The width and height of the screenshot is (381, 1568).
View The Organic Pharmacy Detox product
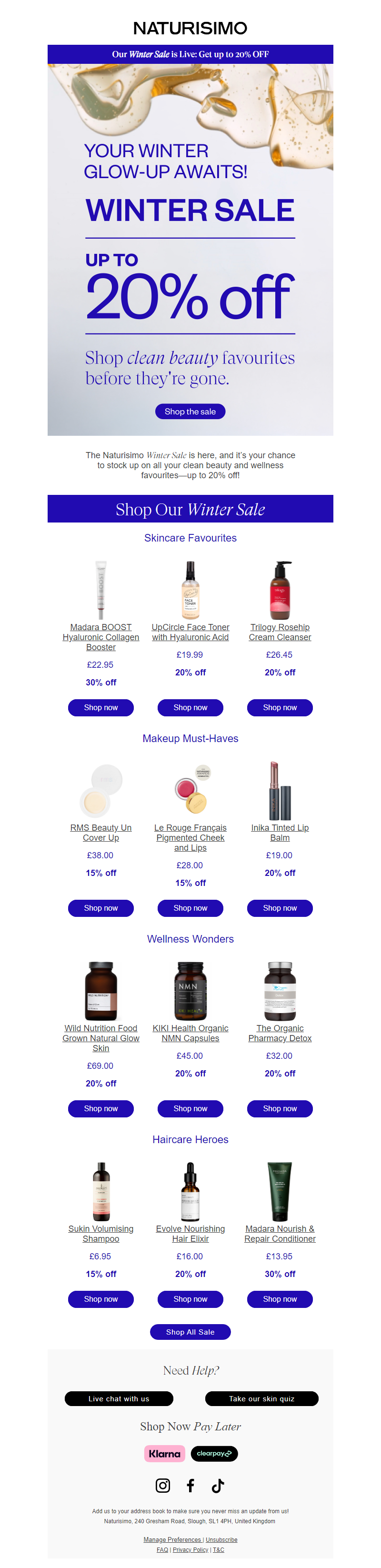[280, 1033]
